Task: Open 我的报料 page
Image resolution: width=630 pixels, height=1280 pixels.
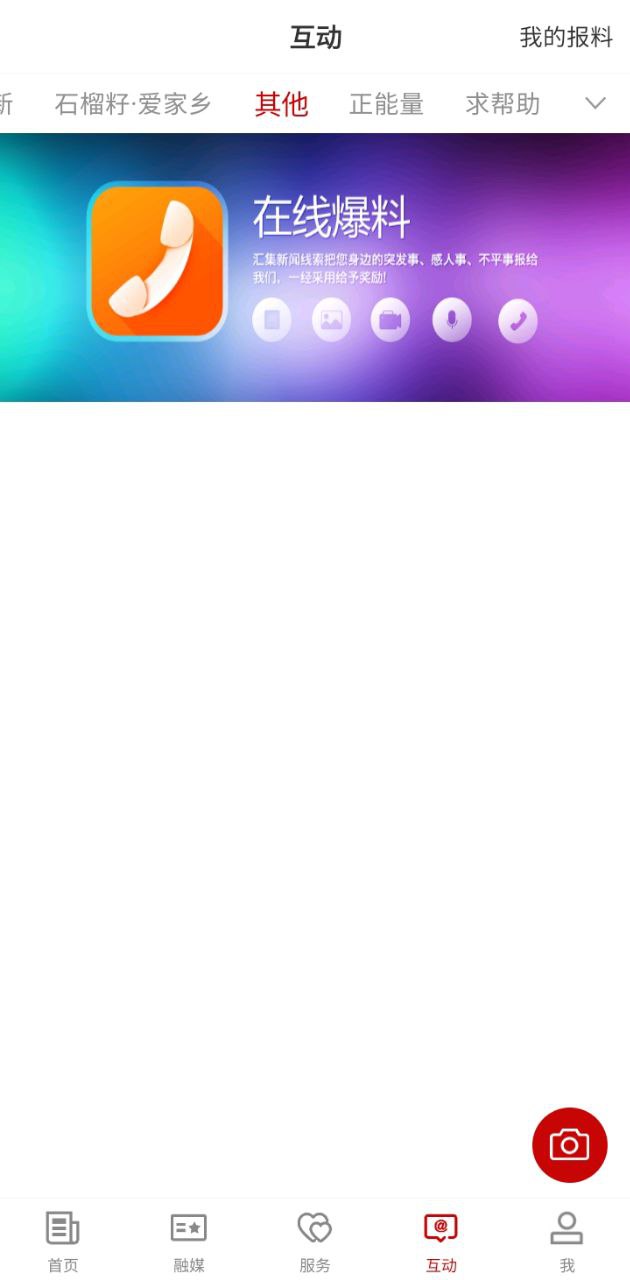Action: pyautogui.click(x=565, y=38)
